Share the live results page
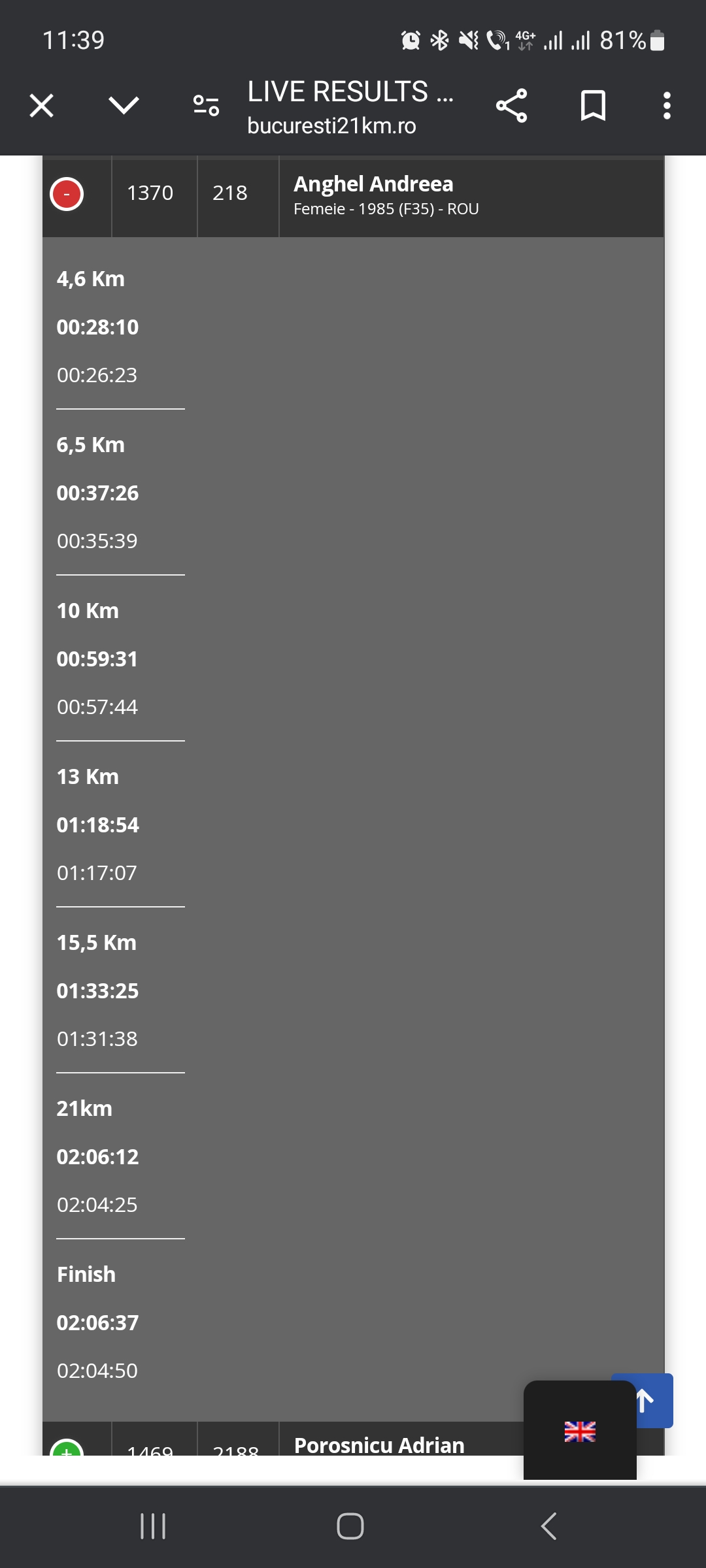706x1568 pixels. pos(511,105)
